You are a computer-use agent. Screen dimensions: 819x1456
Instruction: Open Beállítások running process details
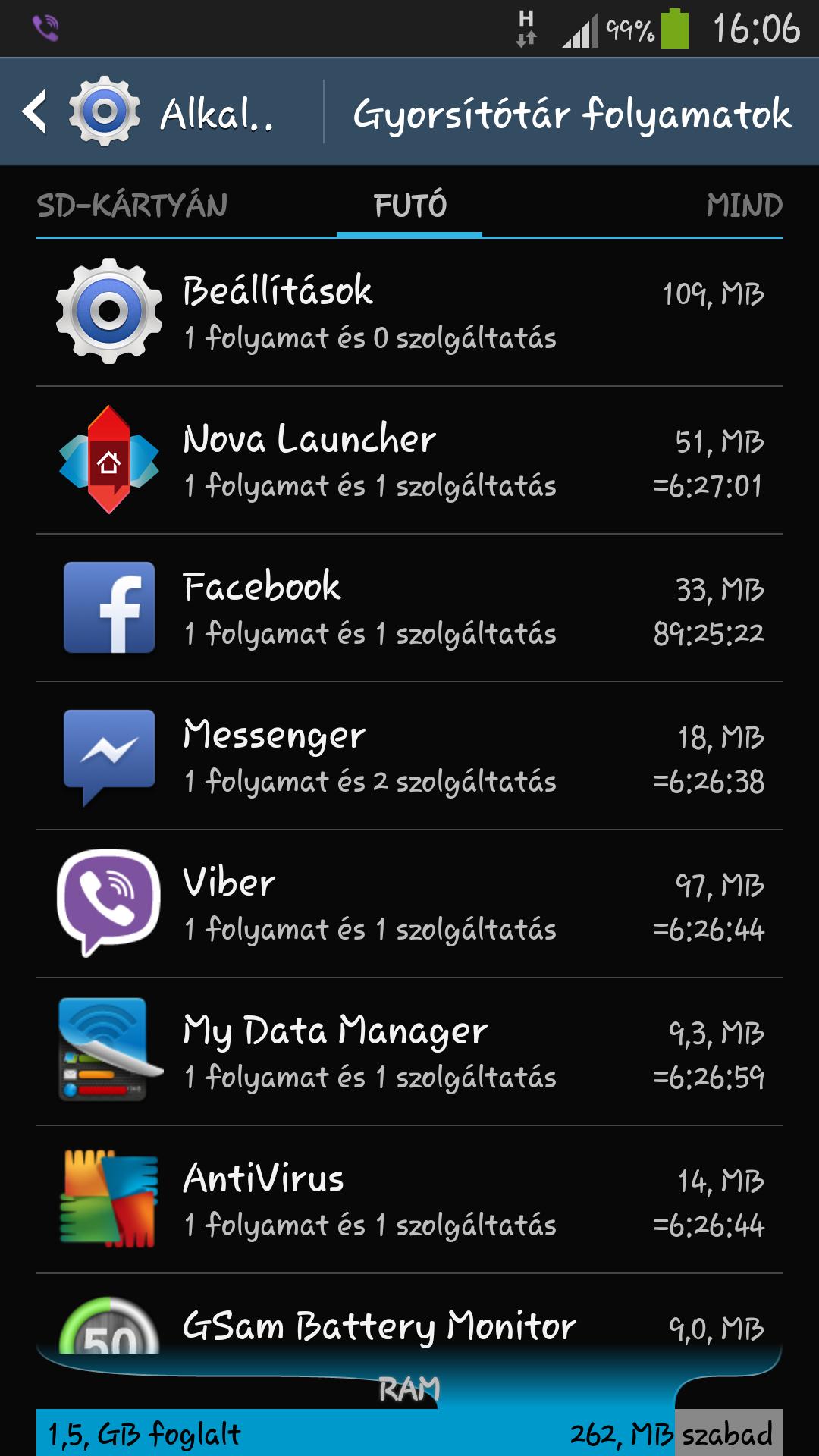(409, 312)
